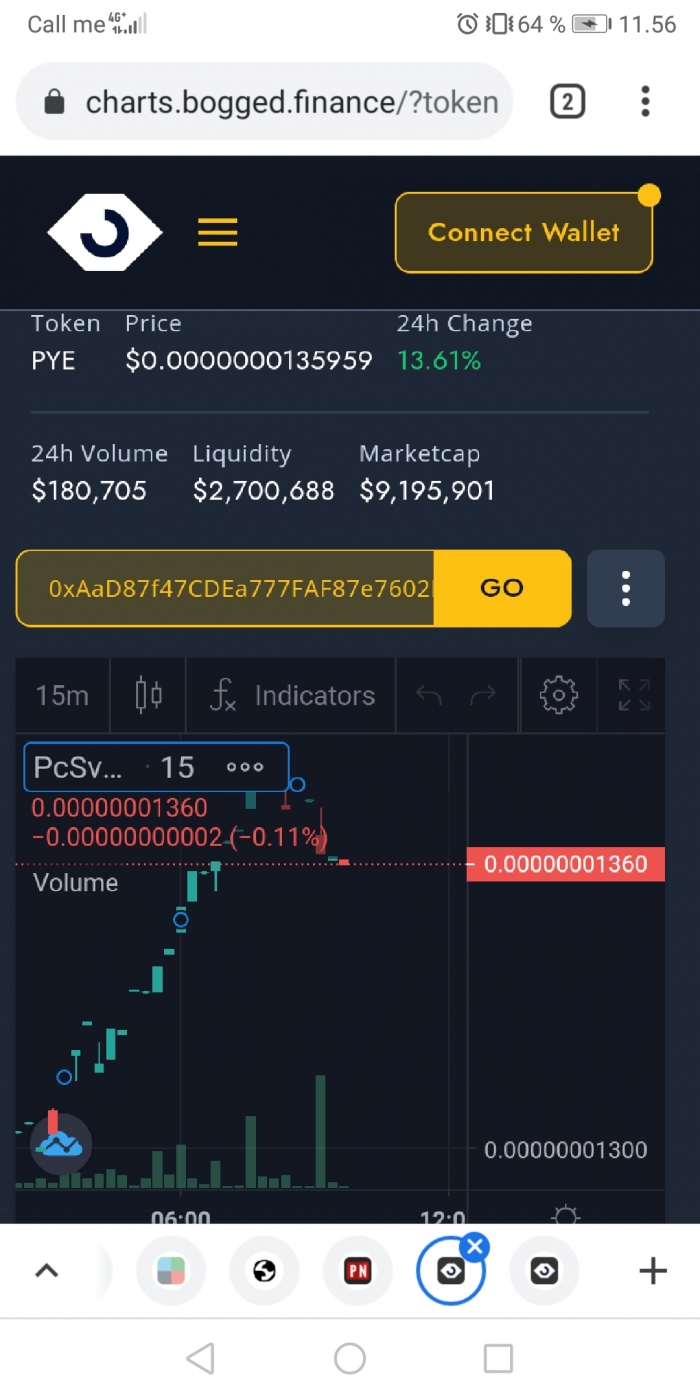Open the browser tab switcher showing 2
700x1400 pixels.
pos(567,102)
